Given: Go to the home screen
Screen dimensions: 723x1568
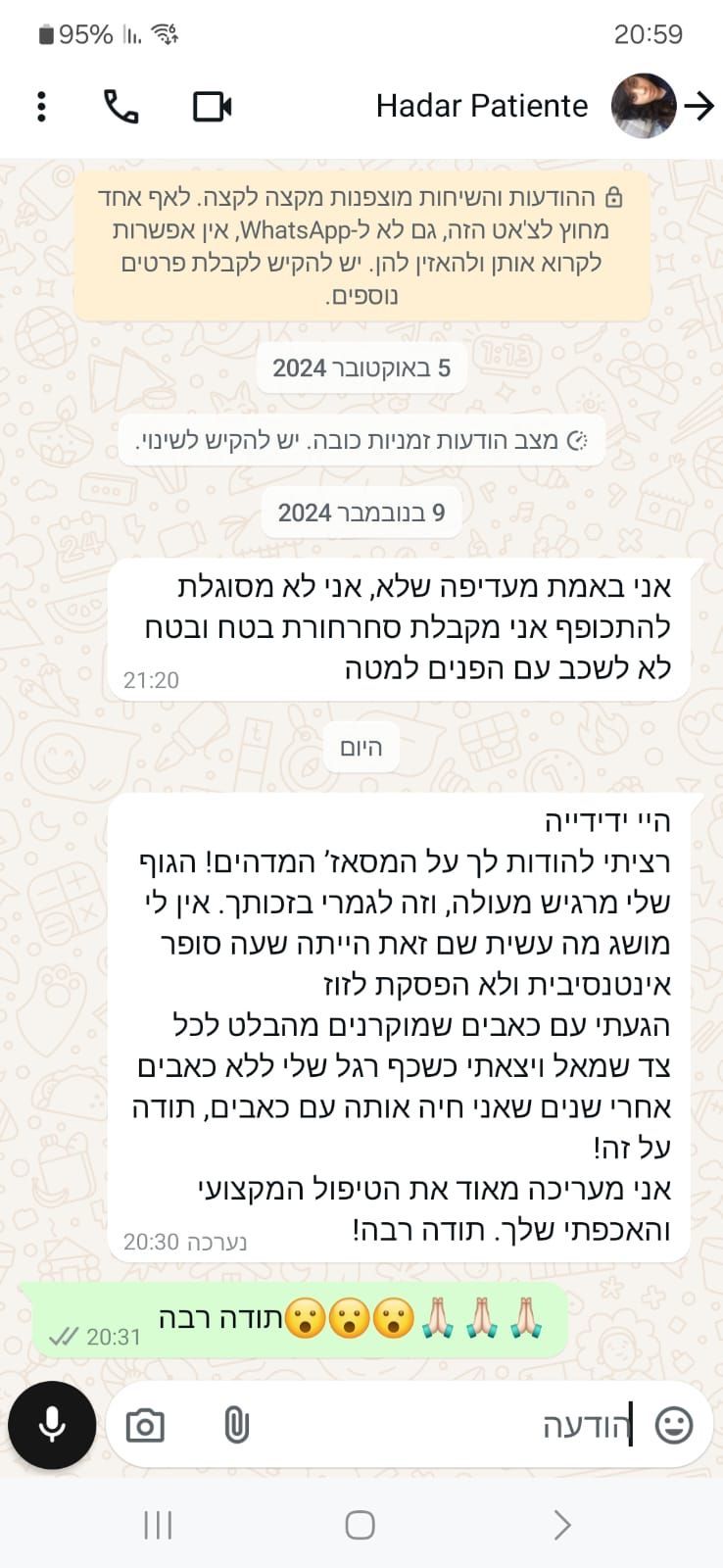Looking at the screenshot, I should [360, 1525].
